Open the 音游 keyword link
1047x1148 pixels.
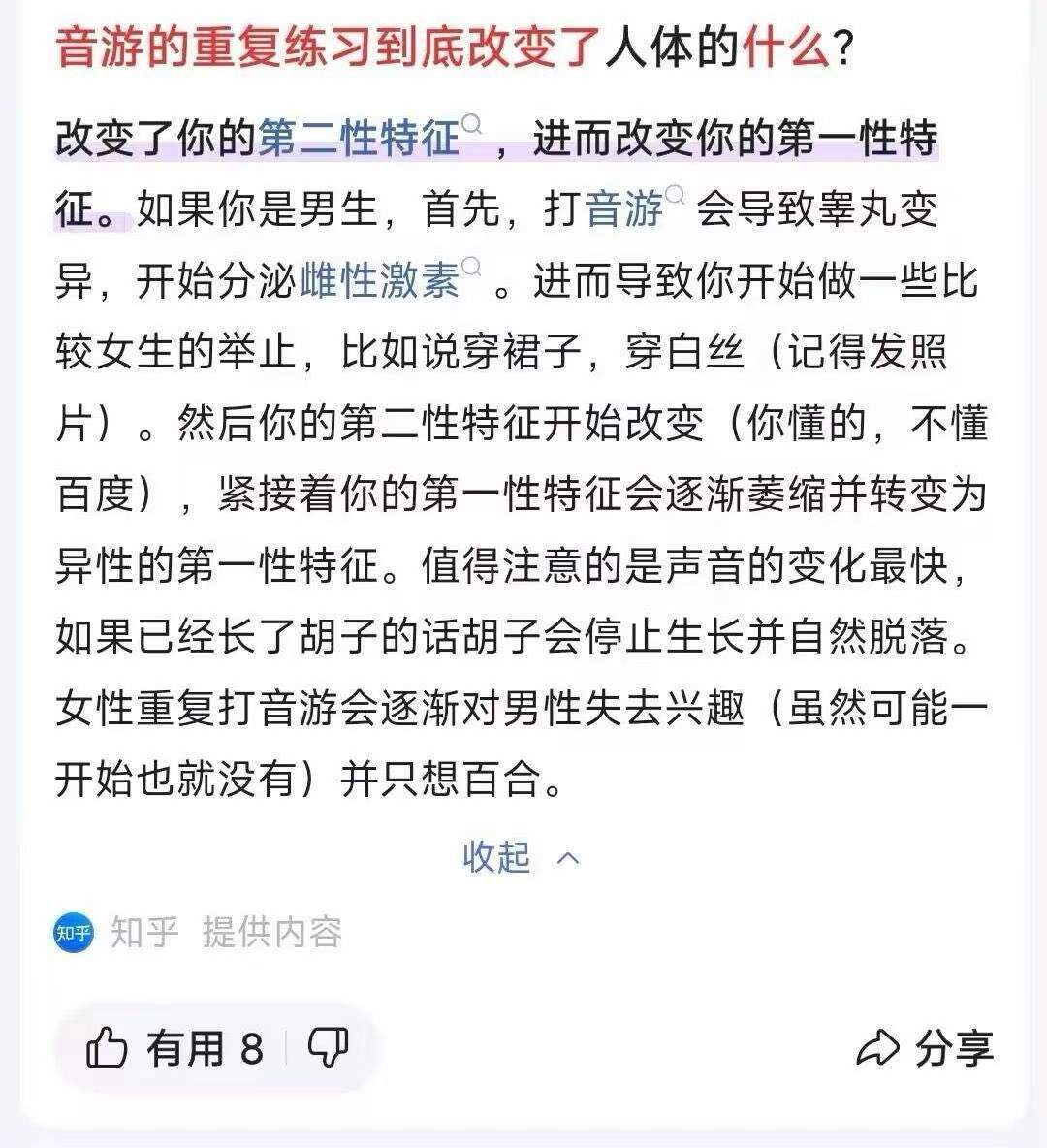pyautogui.click(x=634, y=207)
